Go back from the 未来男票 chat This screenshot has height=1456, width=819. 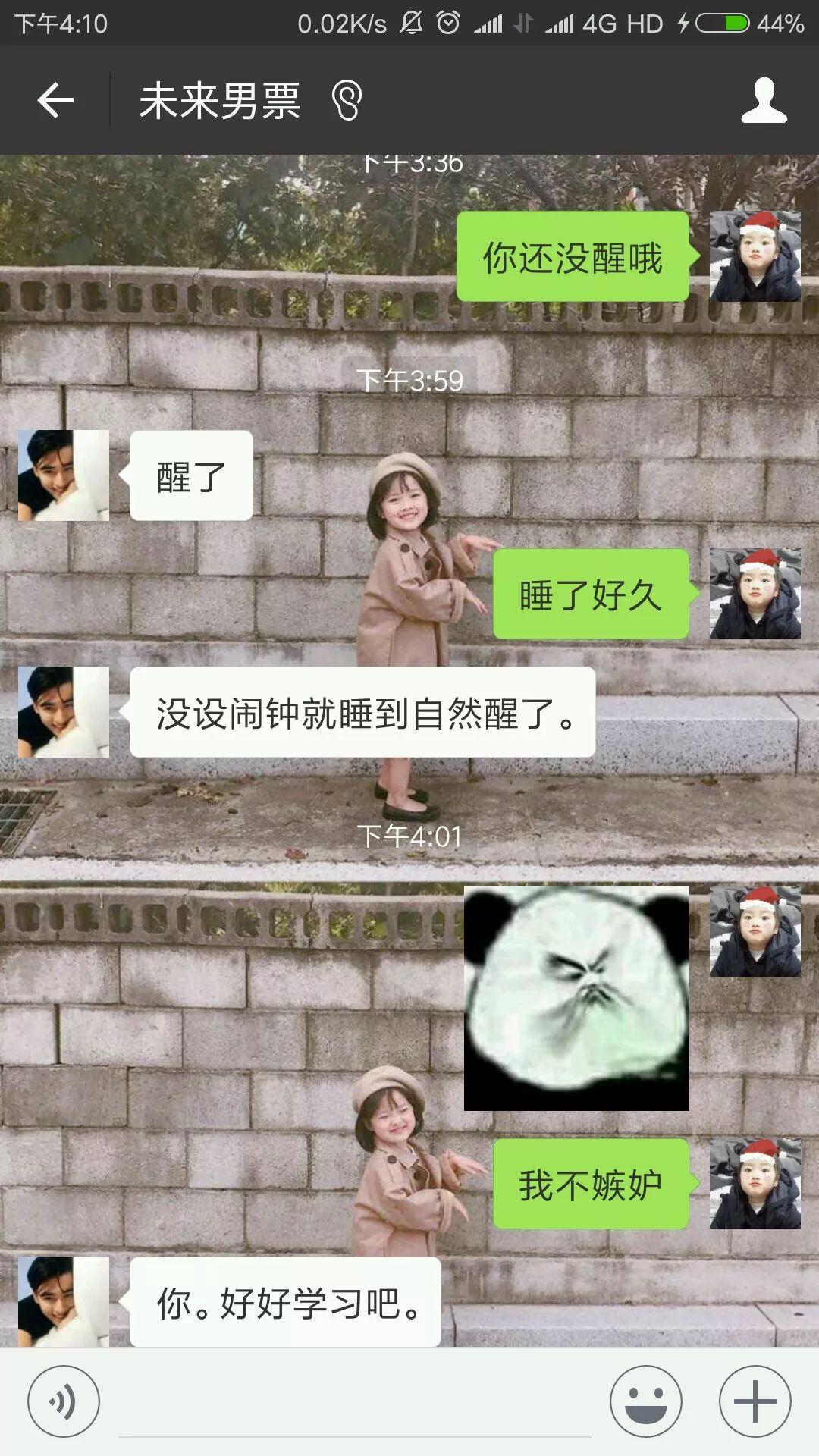(x=56, y=100)
